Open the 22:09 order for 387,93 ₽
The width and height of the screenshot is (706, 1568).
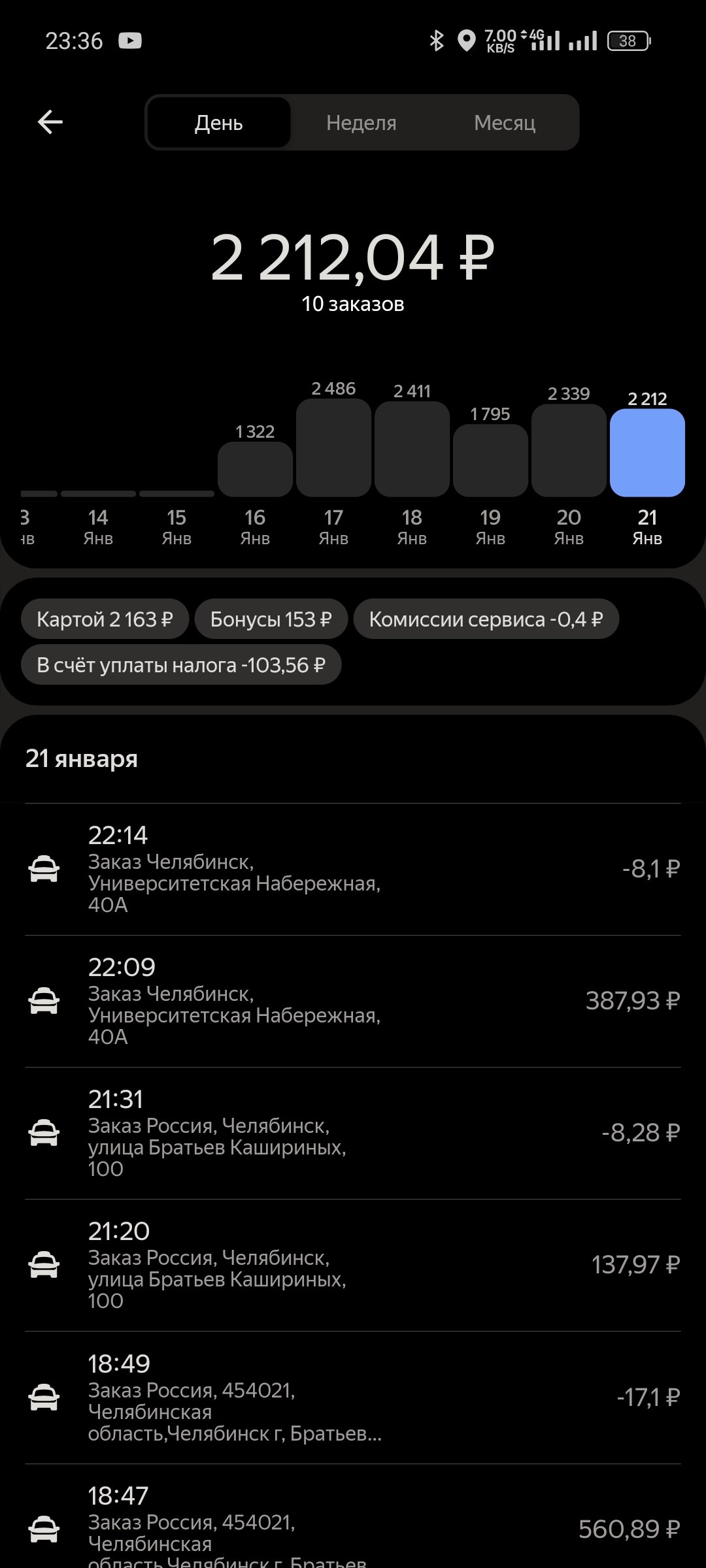pyautogui.click(x=353, y=1001)
